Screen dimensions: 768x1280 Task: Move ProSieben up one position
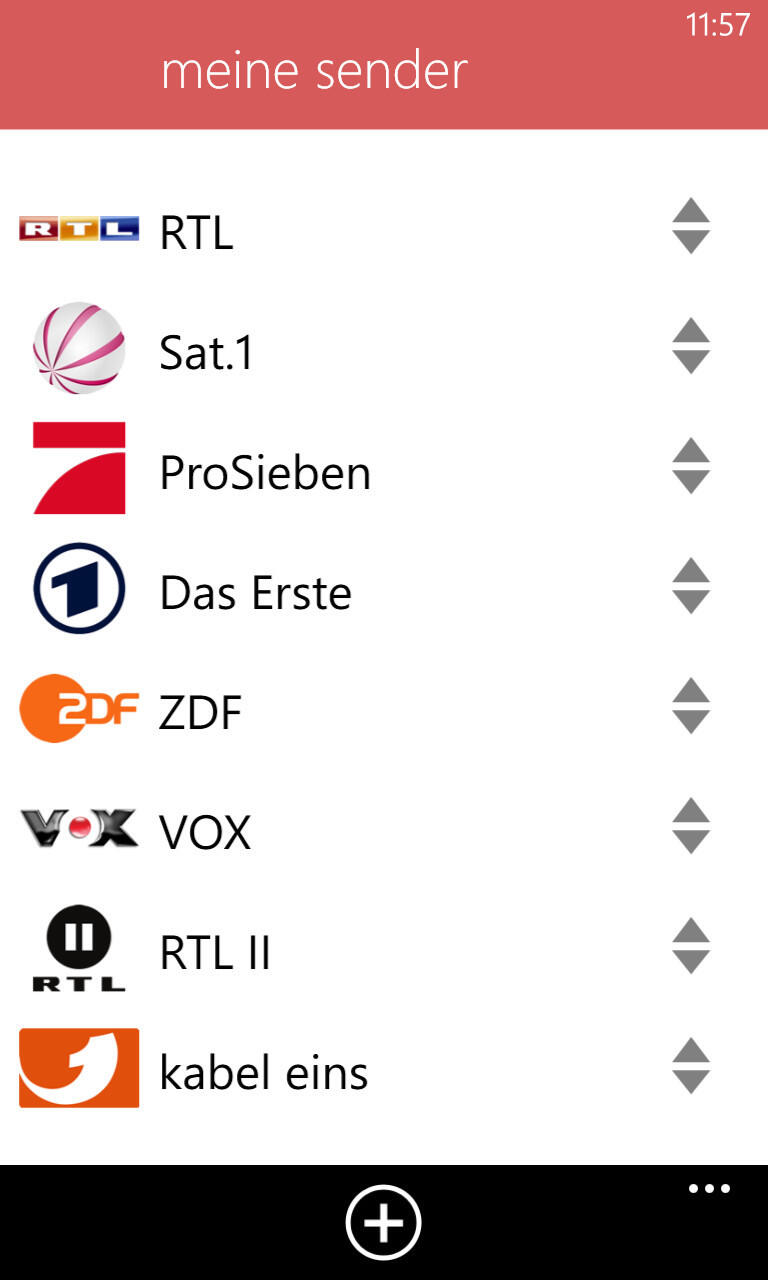click(691, 451)
